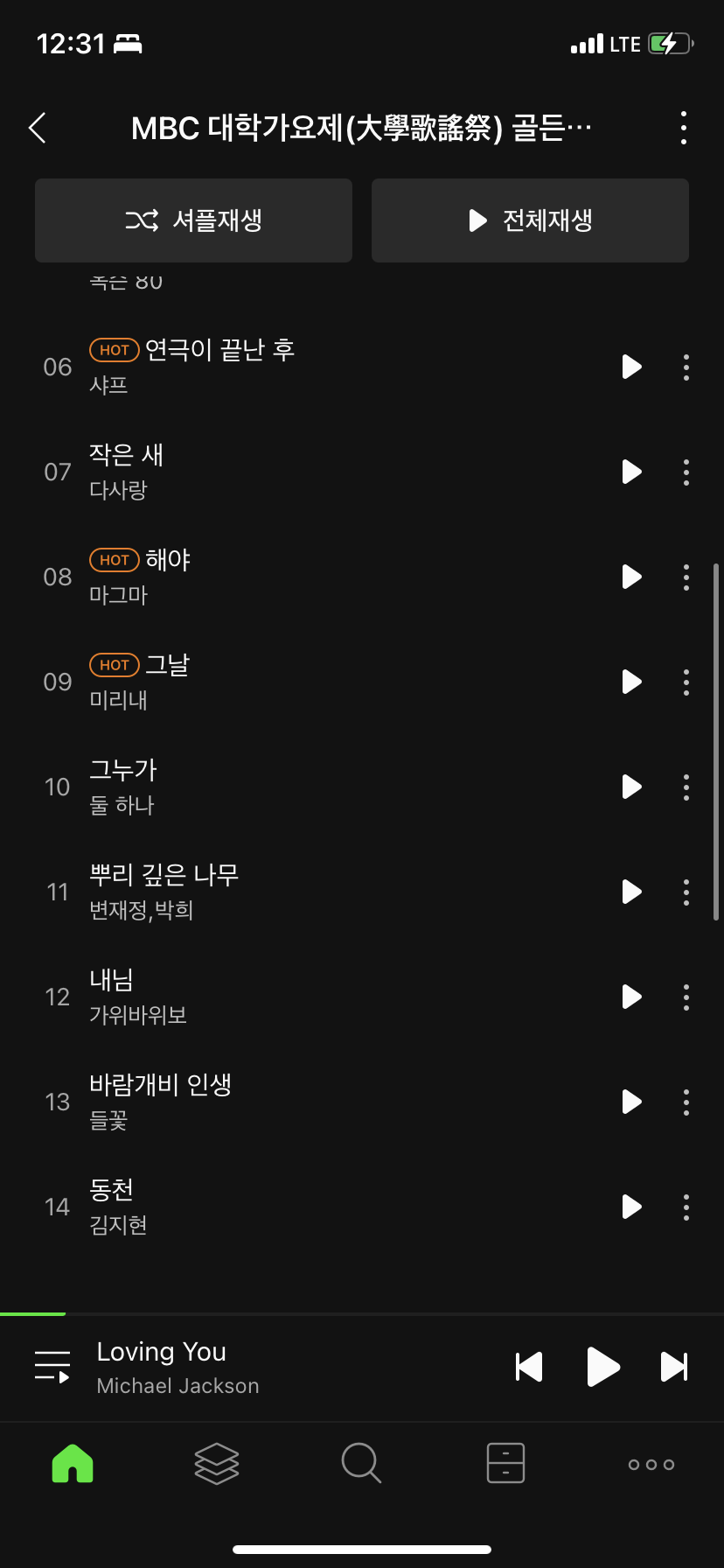
Task: Play 뿌리 깊은 나무 track
Action: point(631,892)
